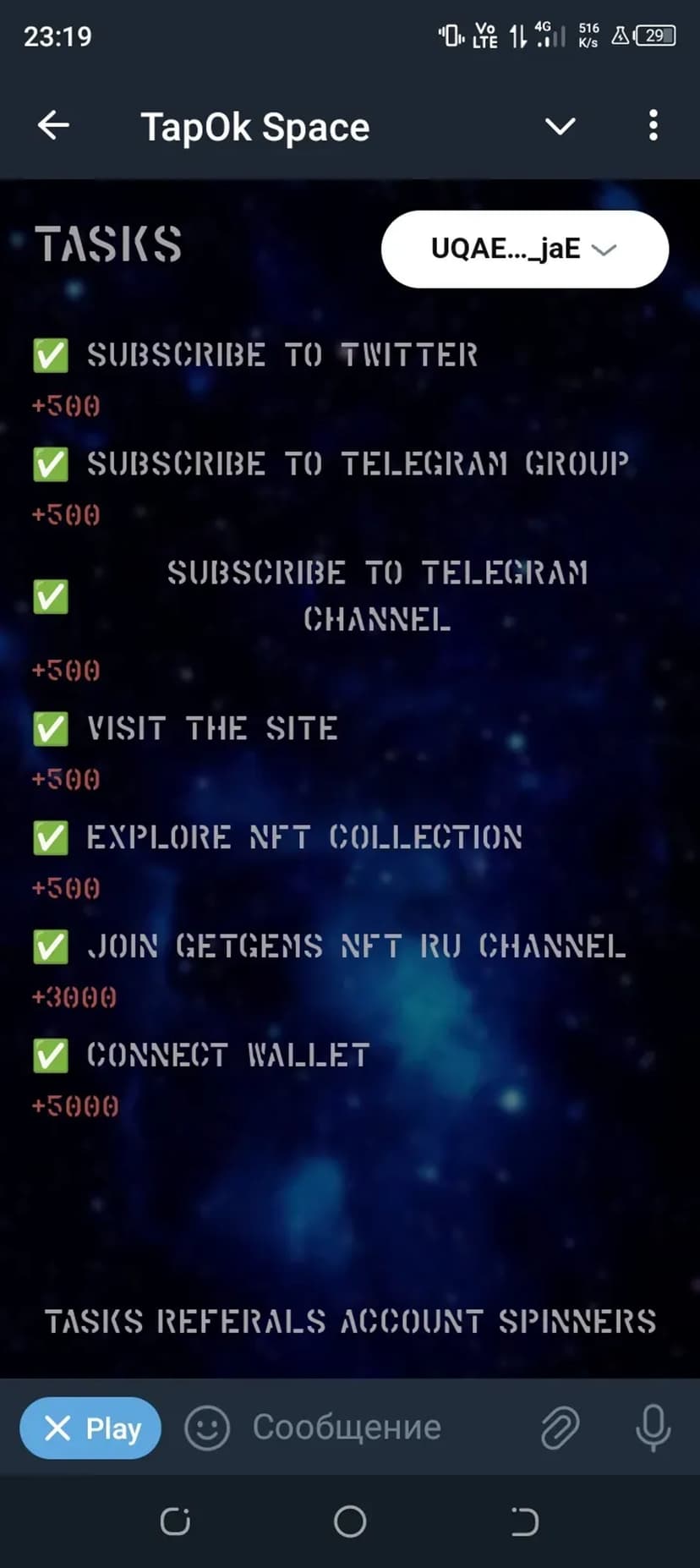Switch to the Spinners tab
This screenshot has height=1568, width=700.
[577, 1321]
